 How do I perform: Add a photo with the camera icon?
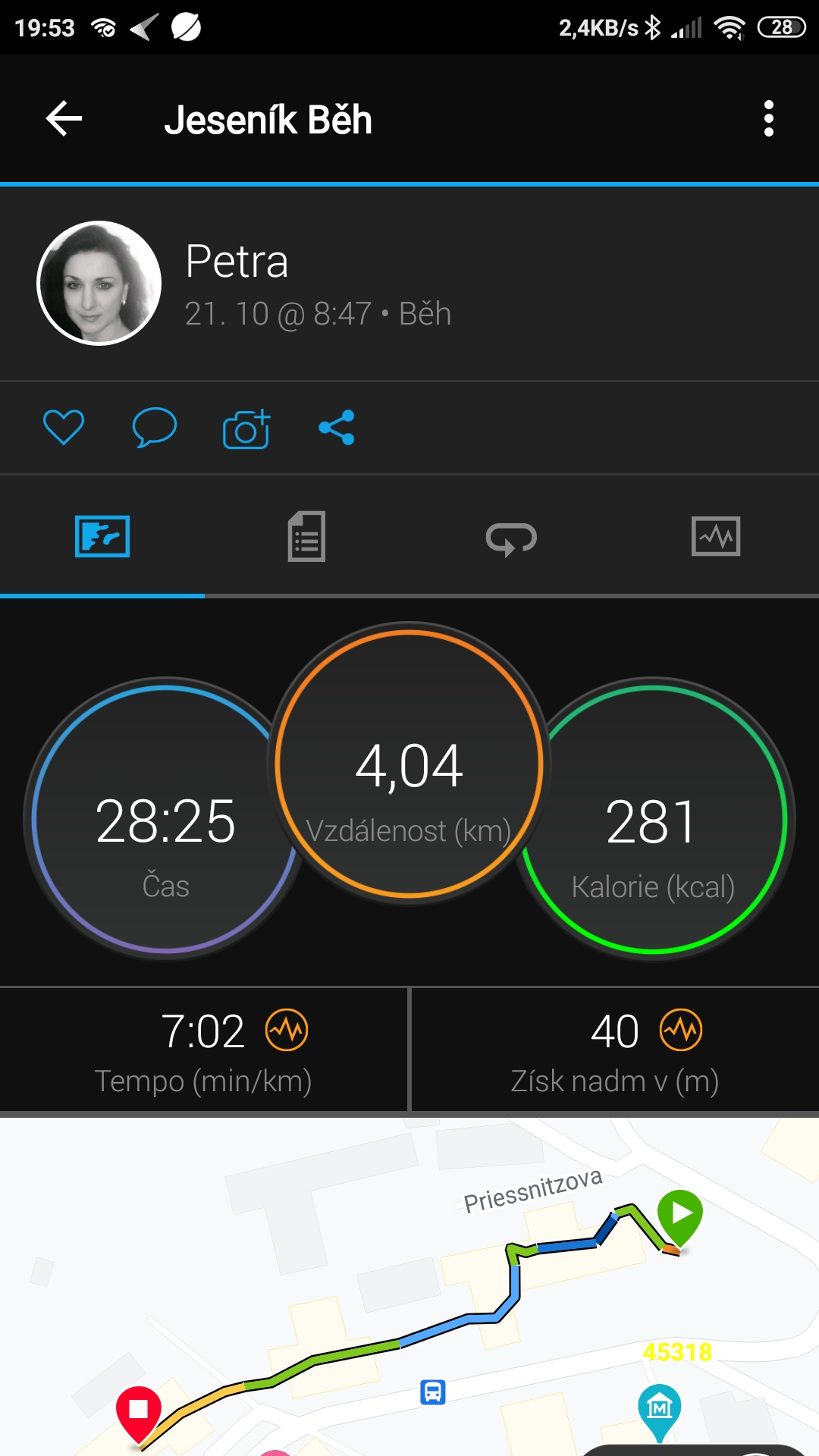click(x=246, y=428)
